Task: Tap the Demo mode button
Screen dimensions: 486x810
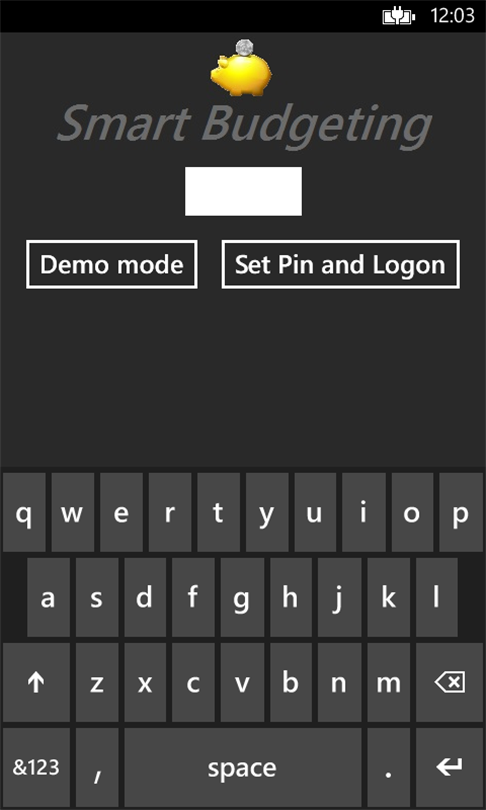Action: (112, 264)
